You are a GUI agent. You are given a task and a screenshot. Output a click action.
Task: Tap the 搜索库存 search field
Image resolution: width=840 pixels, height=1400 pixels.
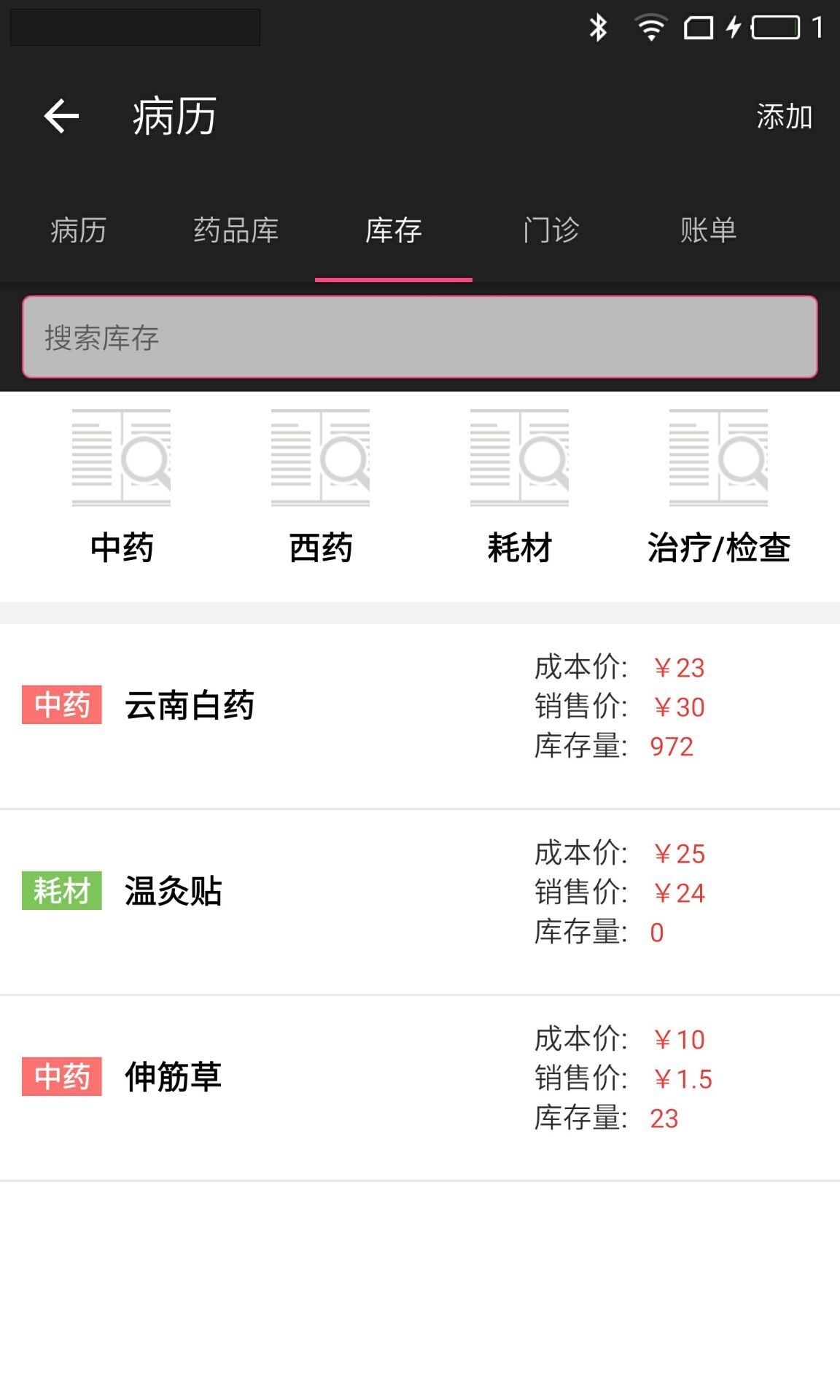420,337
